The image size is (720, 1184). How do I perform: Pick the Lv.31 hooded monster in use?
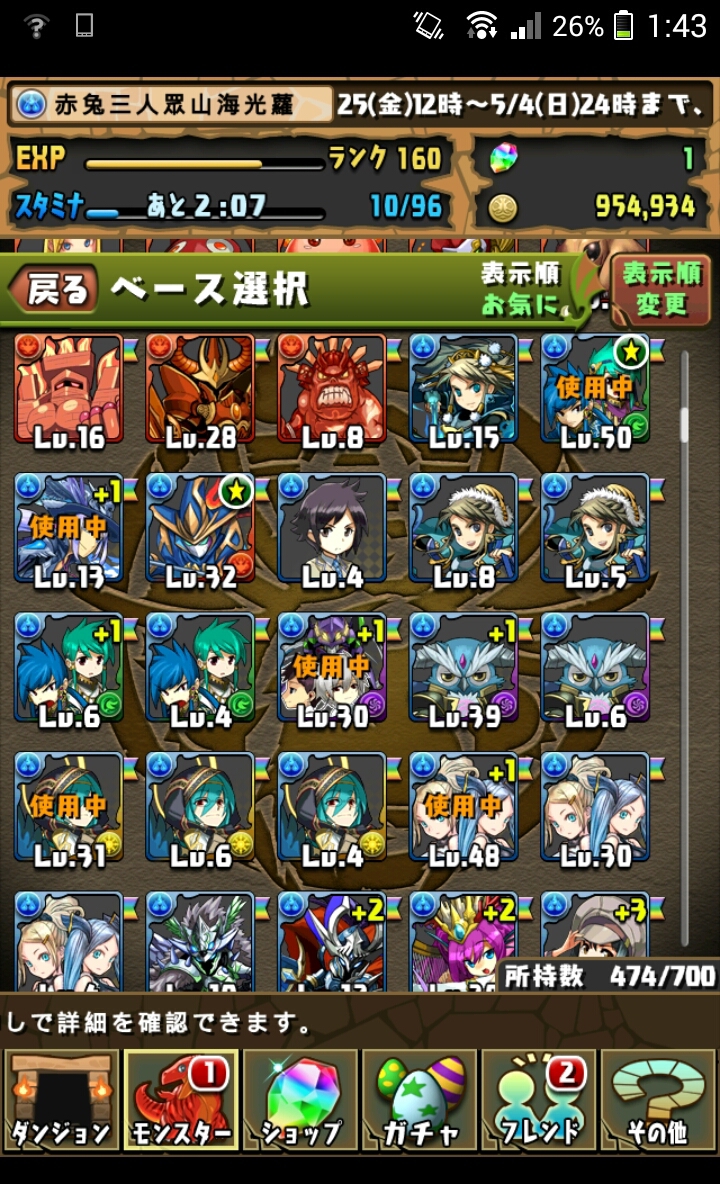coord(69,808)
